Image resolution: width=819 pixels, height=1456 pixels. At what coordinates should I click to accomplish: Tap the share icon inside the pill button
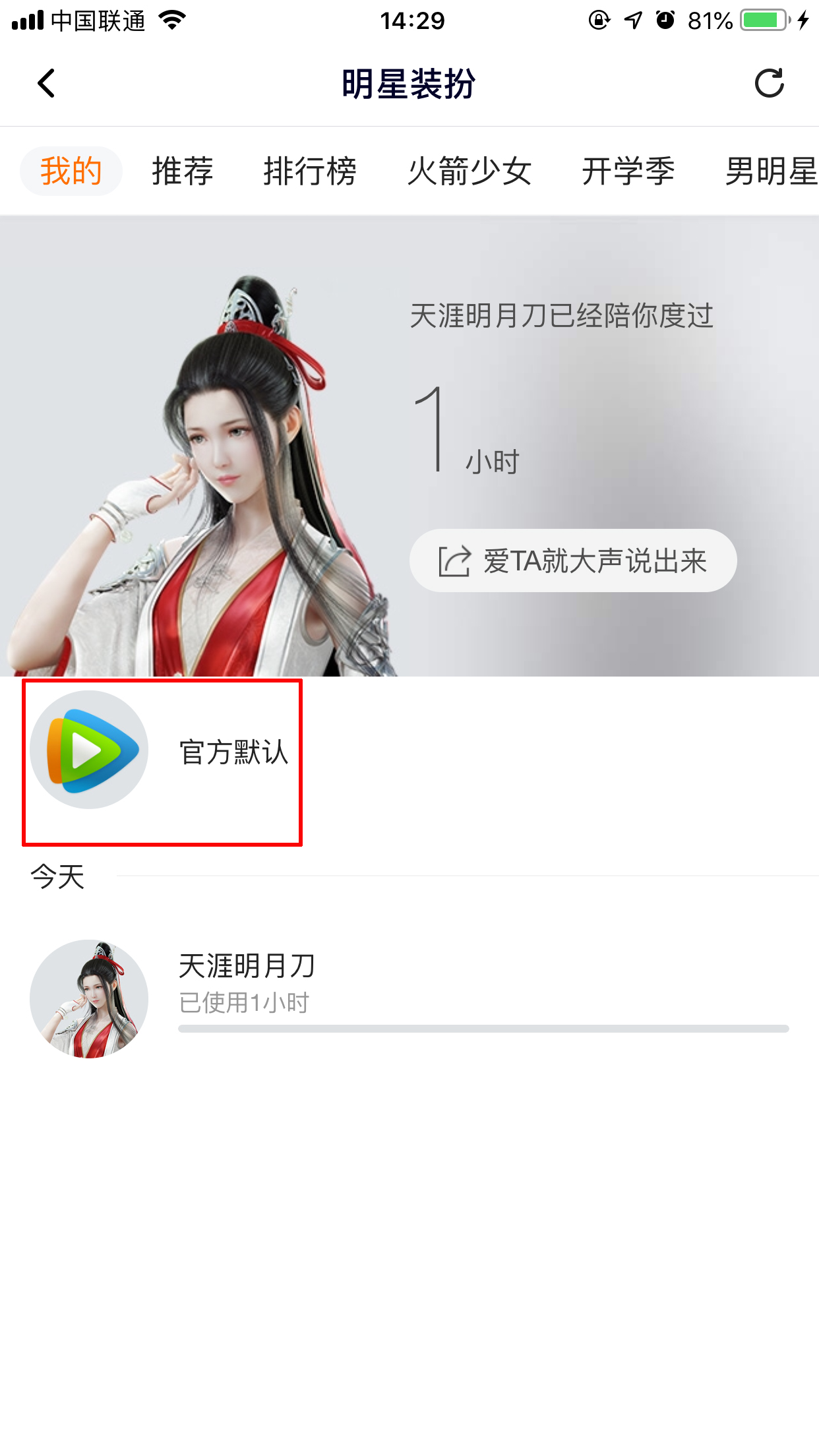coord(454,560)
